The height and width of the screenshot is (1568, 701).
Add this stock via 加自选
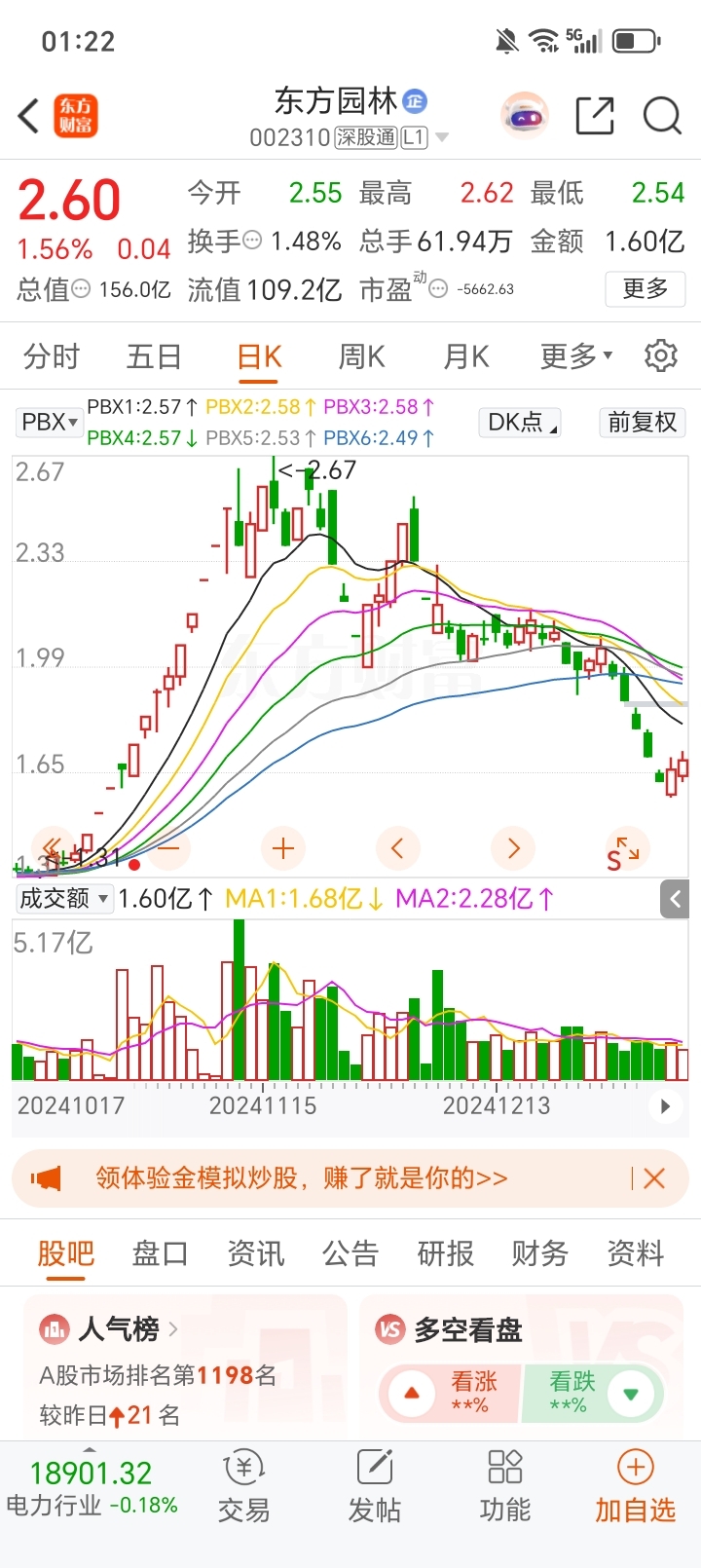click(x=635, y=1487)
